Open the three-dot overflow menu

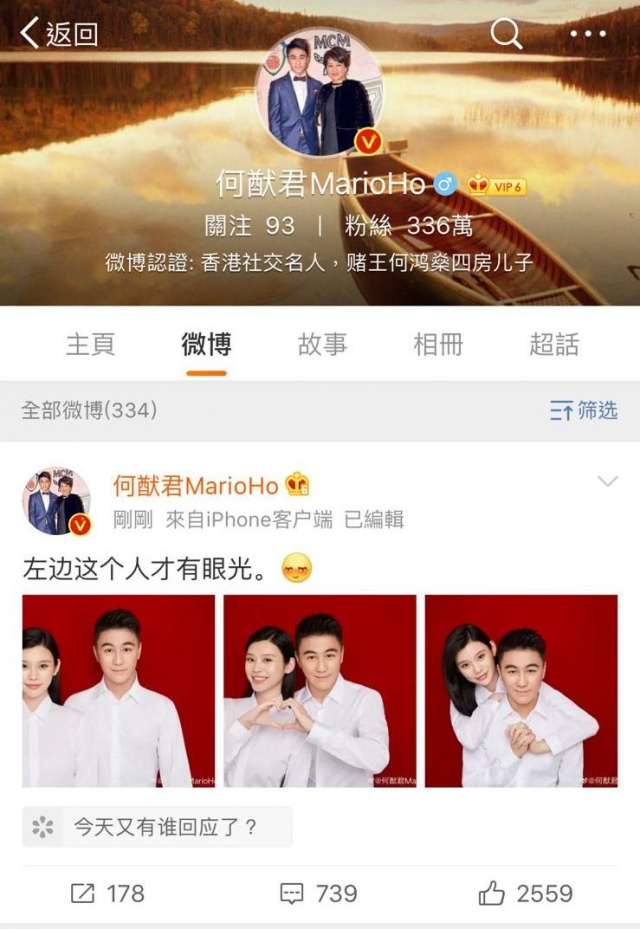[x=587, y=34]
